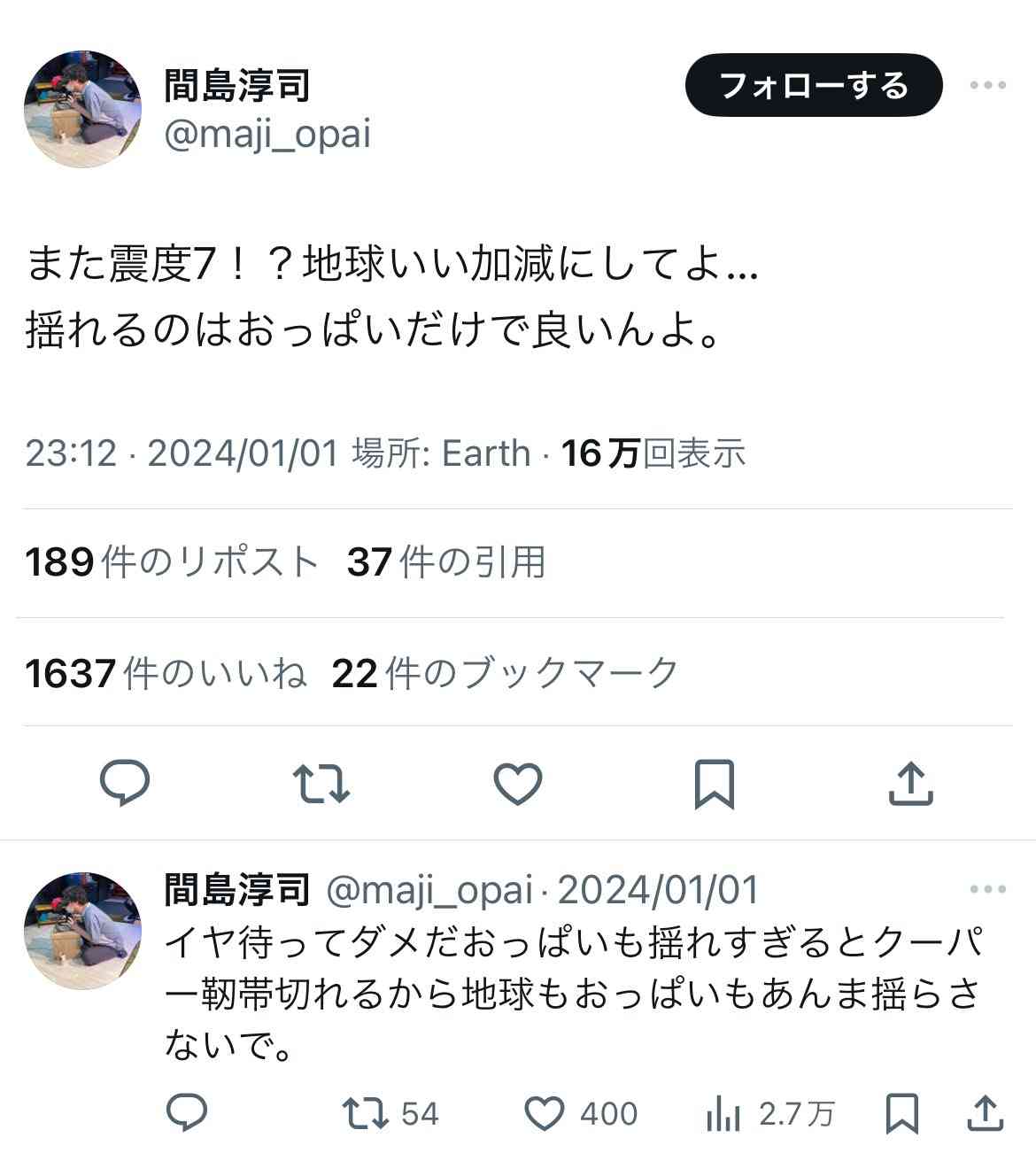View the 189 件のリポスト list

click(172, 562)
